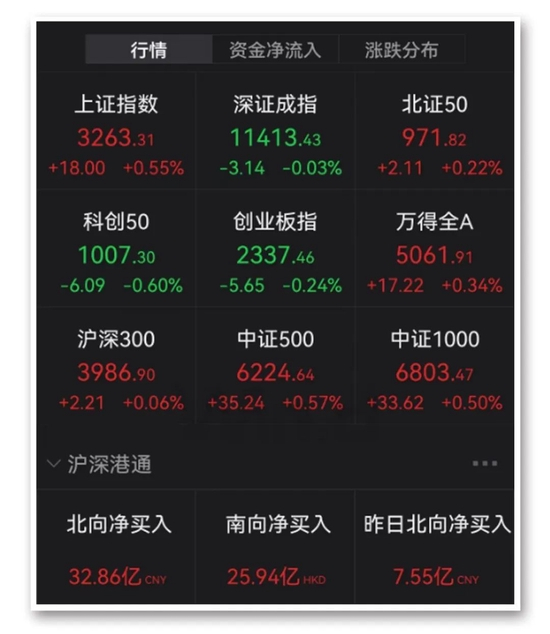Open the 上证指数 index tile

[116, 131]
